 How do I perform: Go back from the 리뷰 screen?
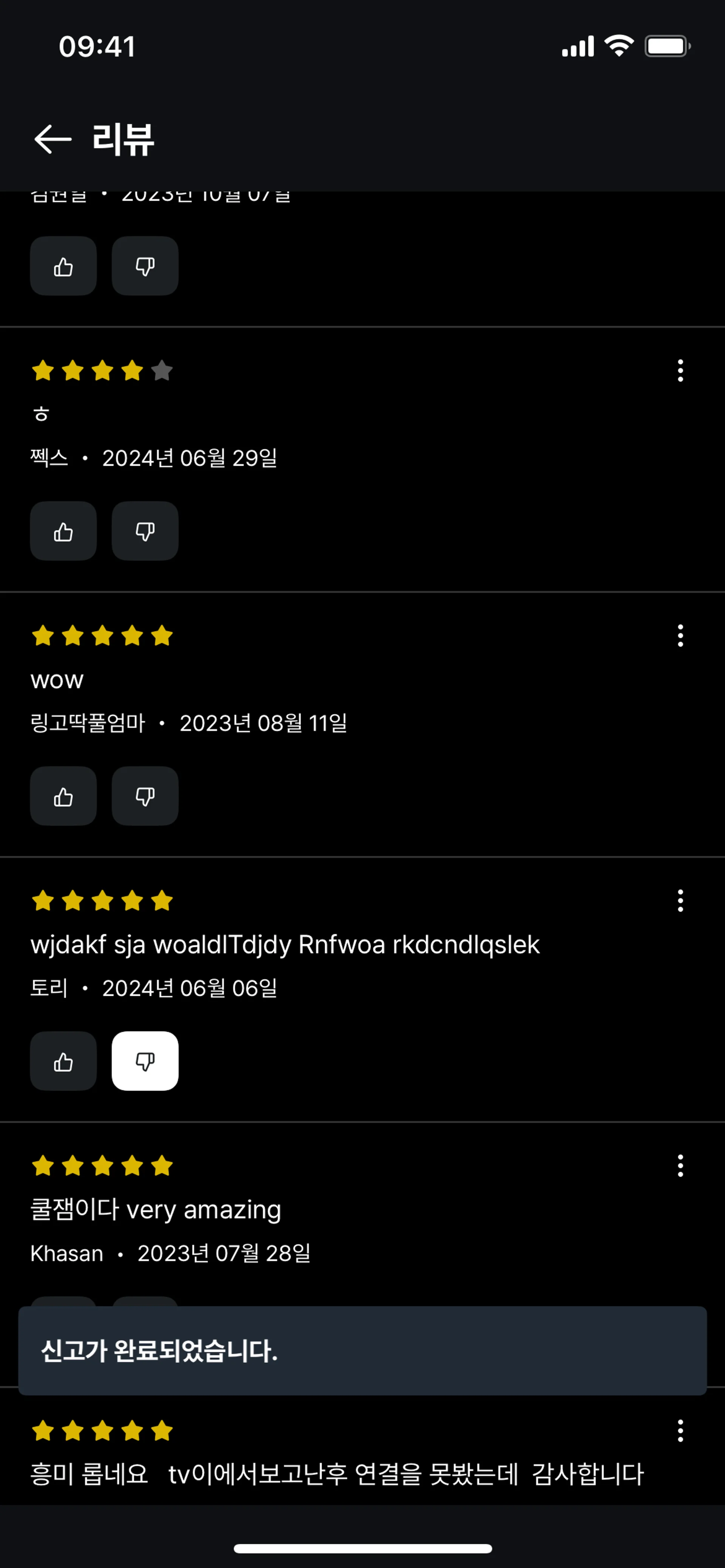(x=52, y=139)
